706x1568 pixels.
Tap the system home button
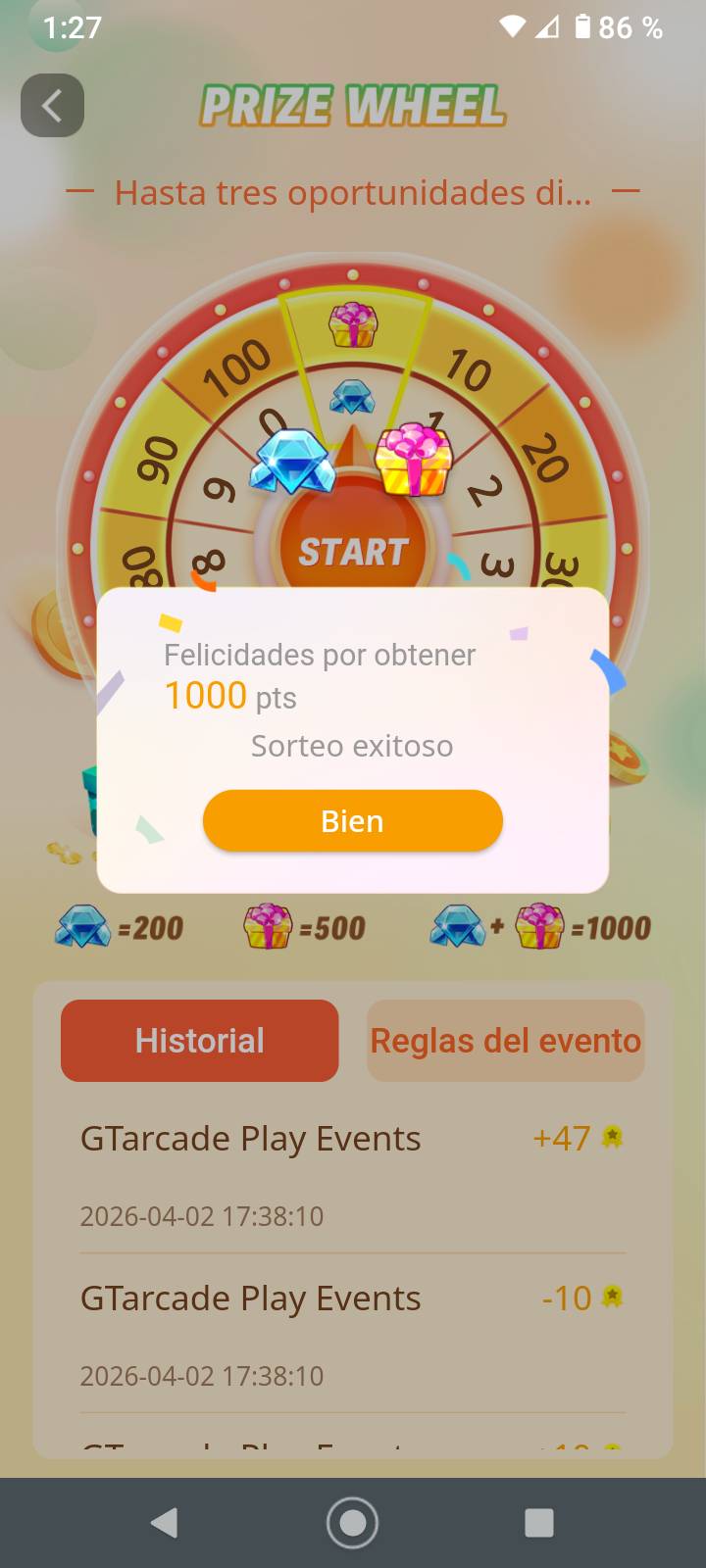pos(352,1522)
